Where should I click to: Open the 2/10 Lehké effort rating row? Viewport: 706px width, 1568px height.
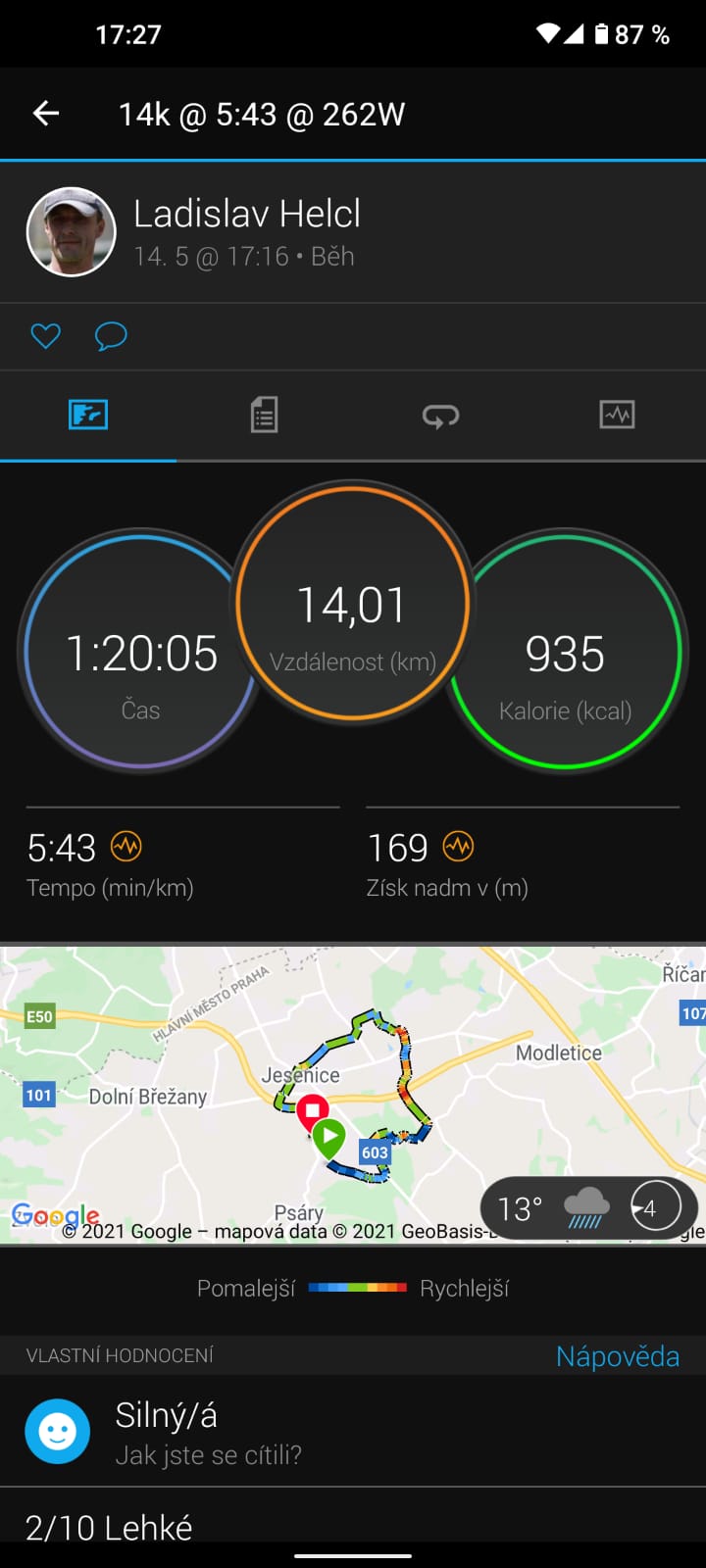(353, 1528)
